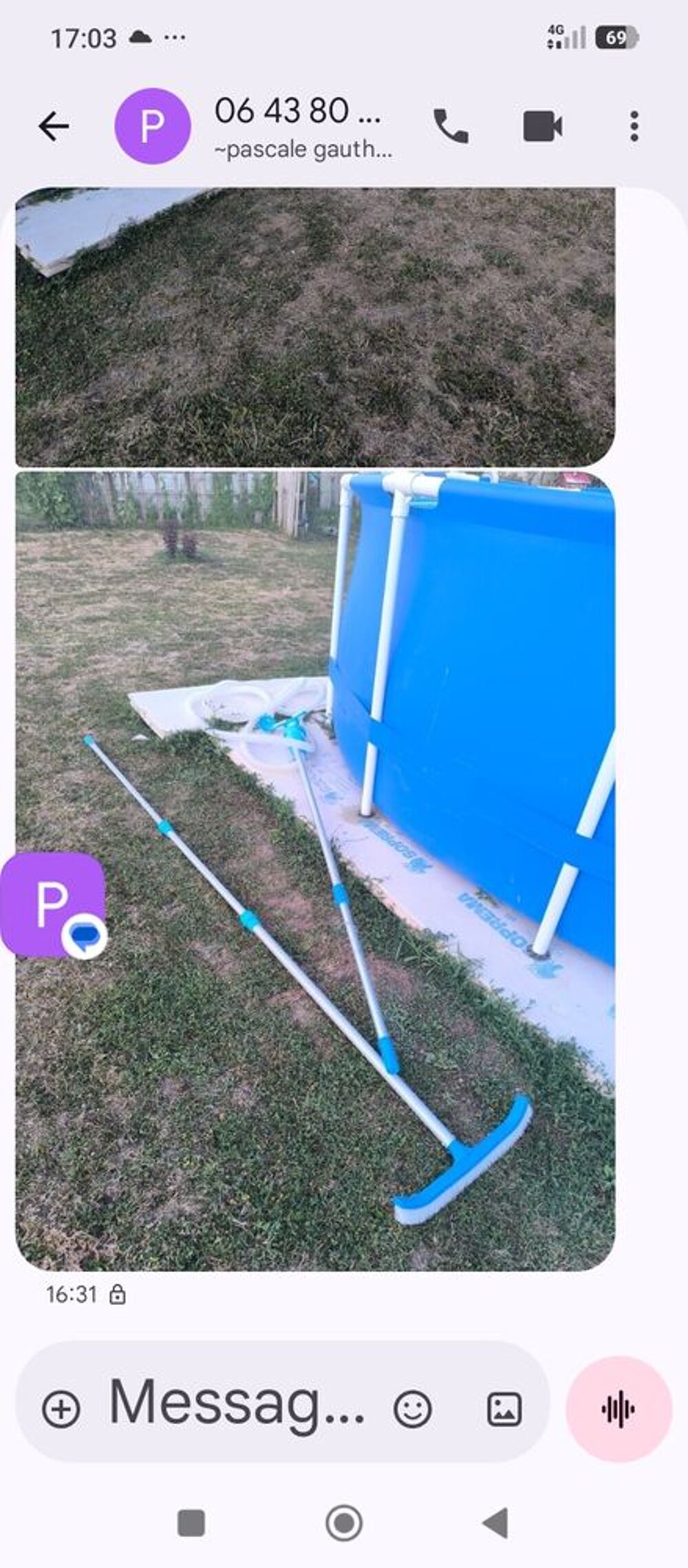
Task: Start a voice call with this contact
Action: click(x=451, y=127)
